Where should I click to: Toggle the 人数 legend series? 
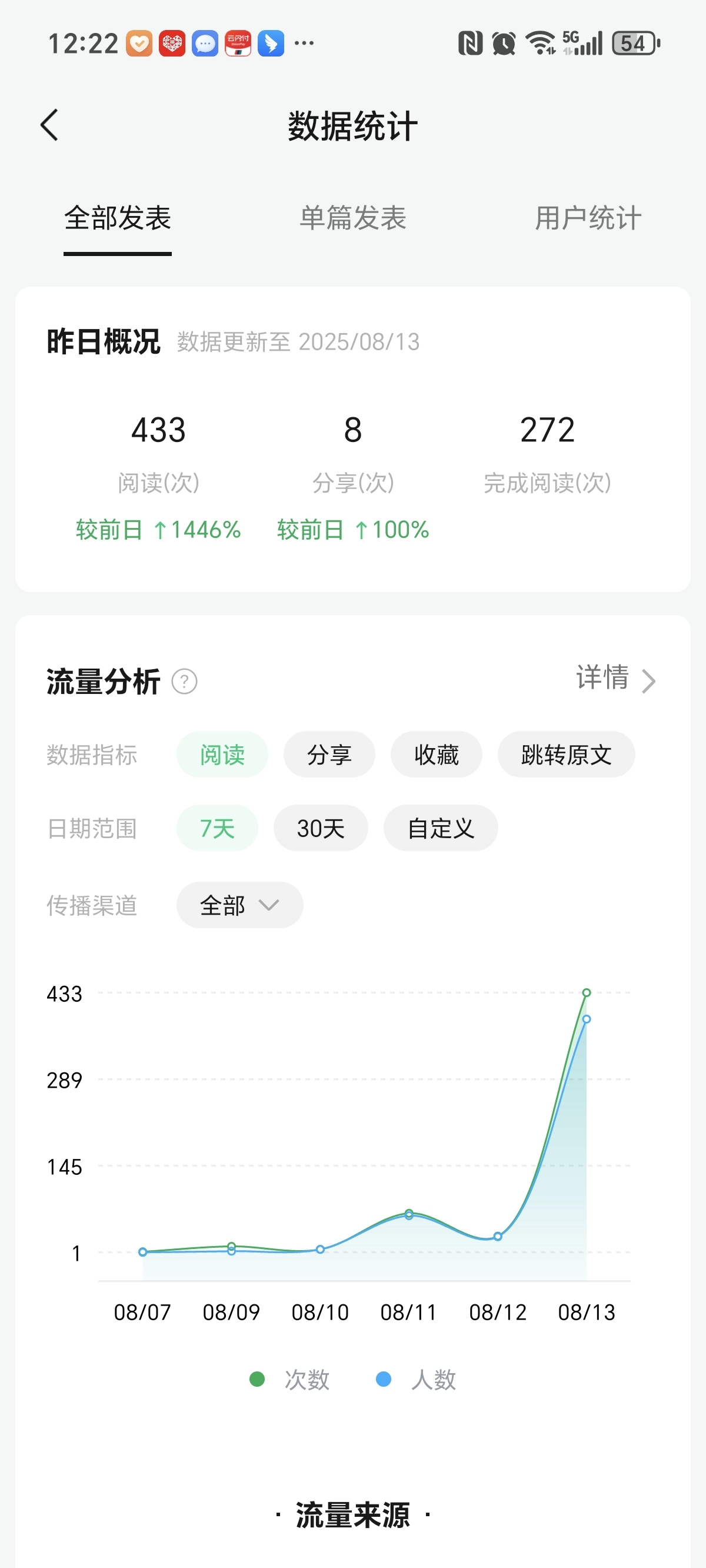tap(416, 1379)
